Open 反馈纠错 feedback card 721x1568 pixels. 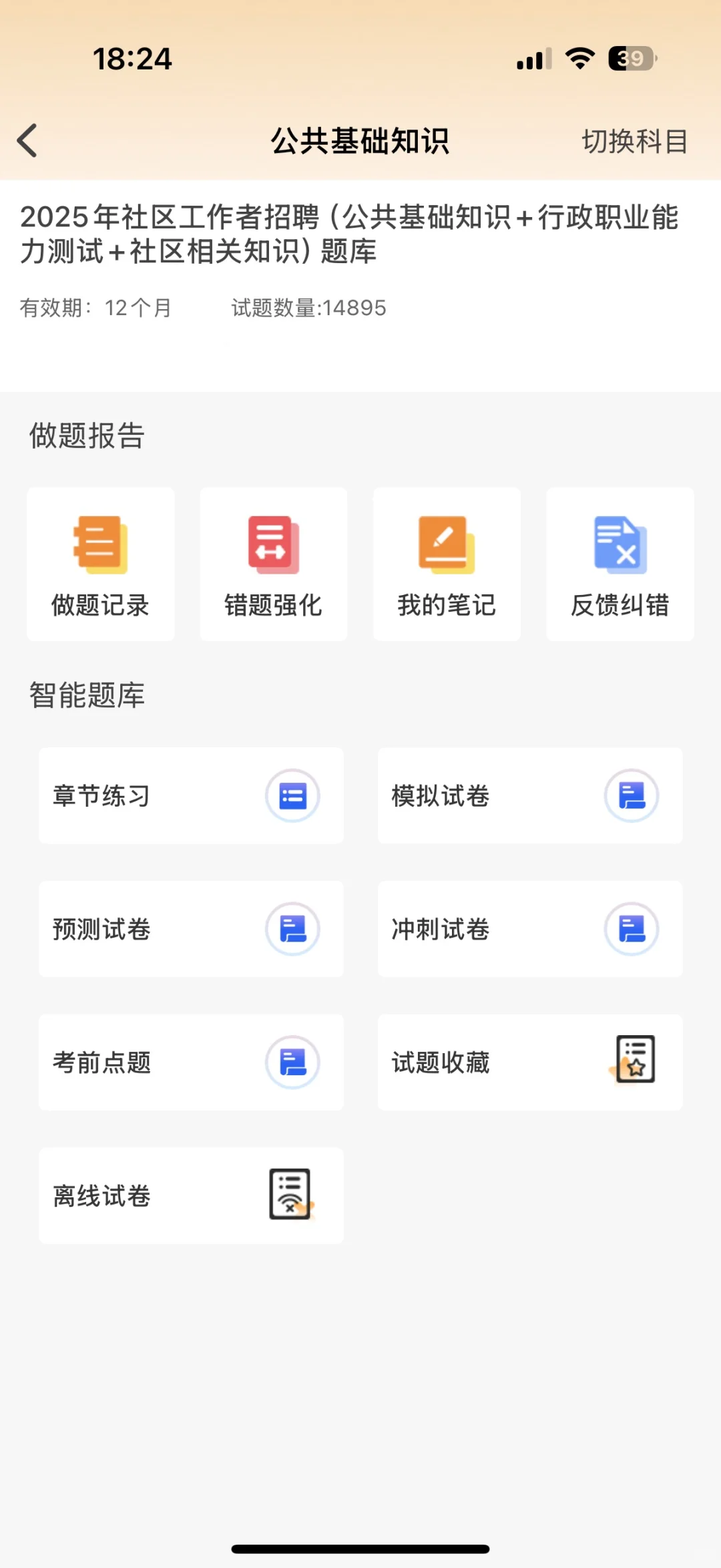point(620,564)
